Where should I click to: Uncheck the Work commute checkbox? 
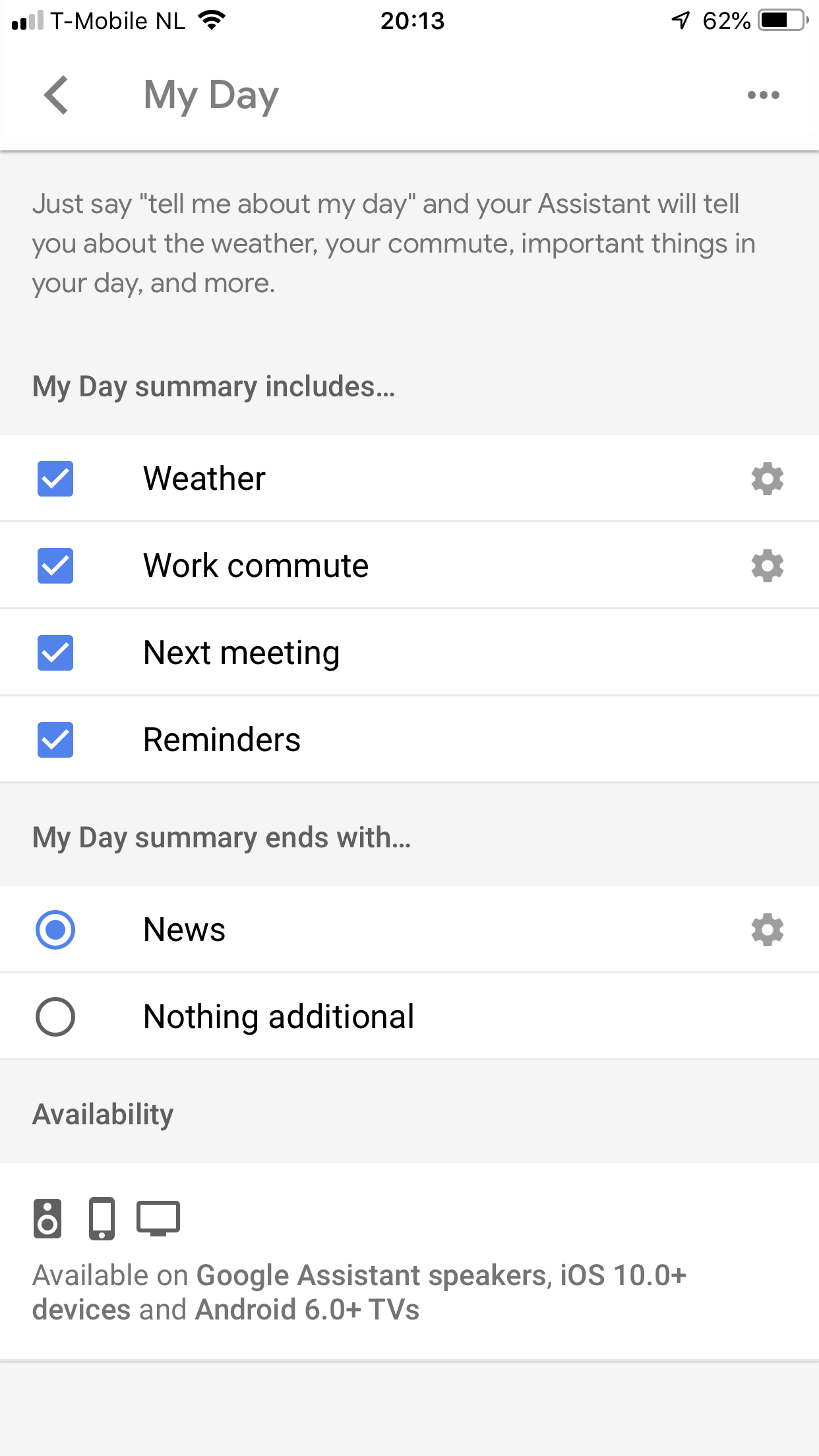coord(55,566)
